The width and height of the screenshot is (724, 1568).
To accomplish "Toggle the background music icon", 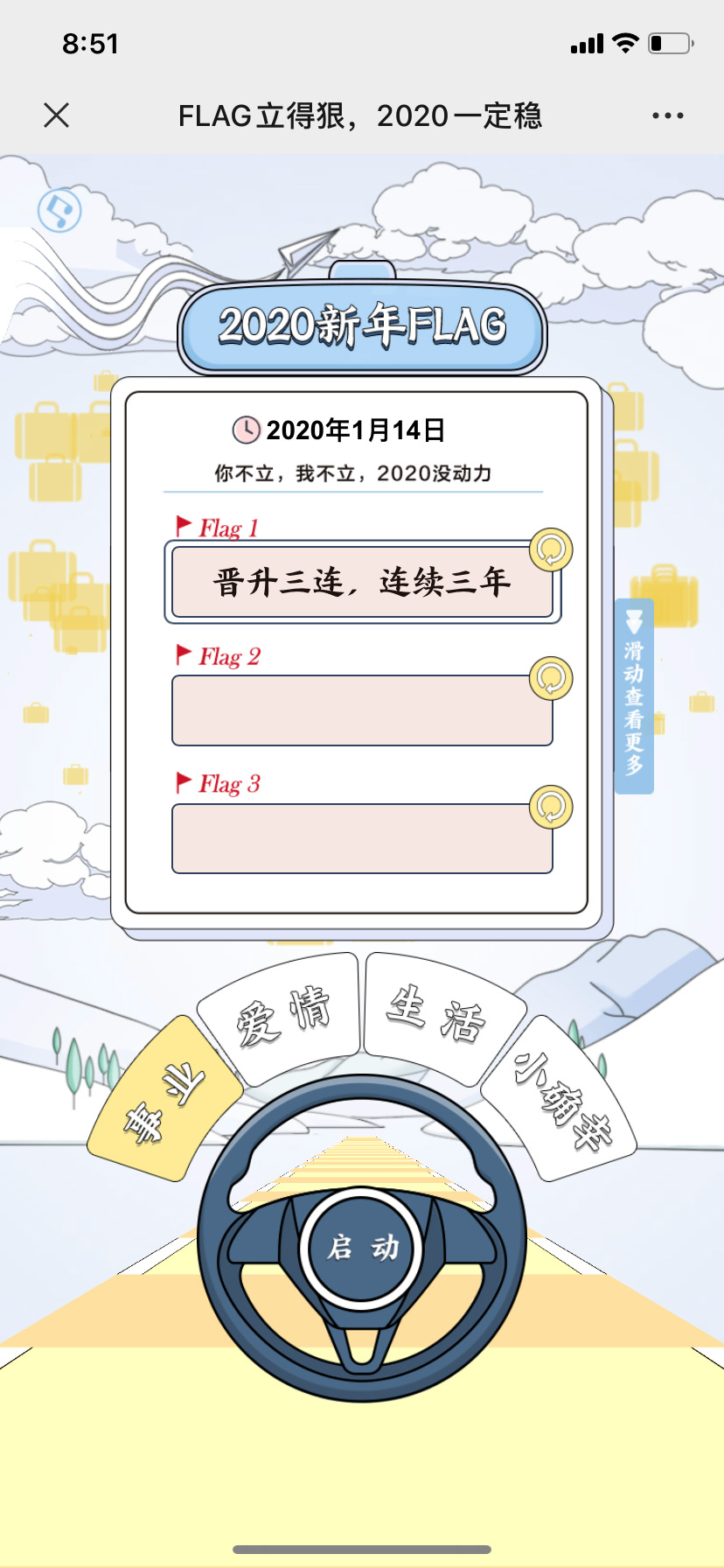I will [x=59, y=210].
